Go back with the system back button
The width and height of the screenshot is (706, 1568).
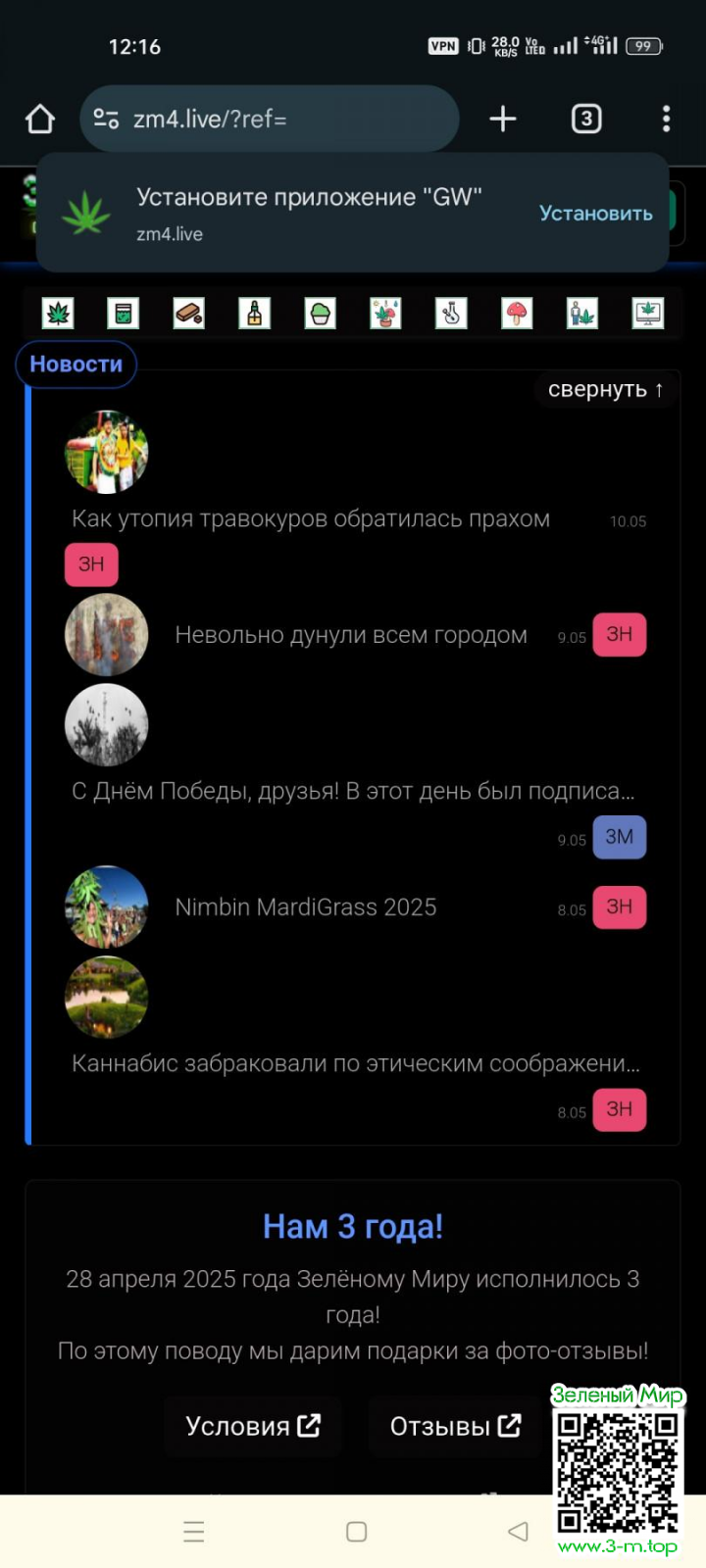pyautogui.click(x=518, y=1532)
